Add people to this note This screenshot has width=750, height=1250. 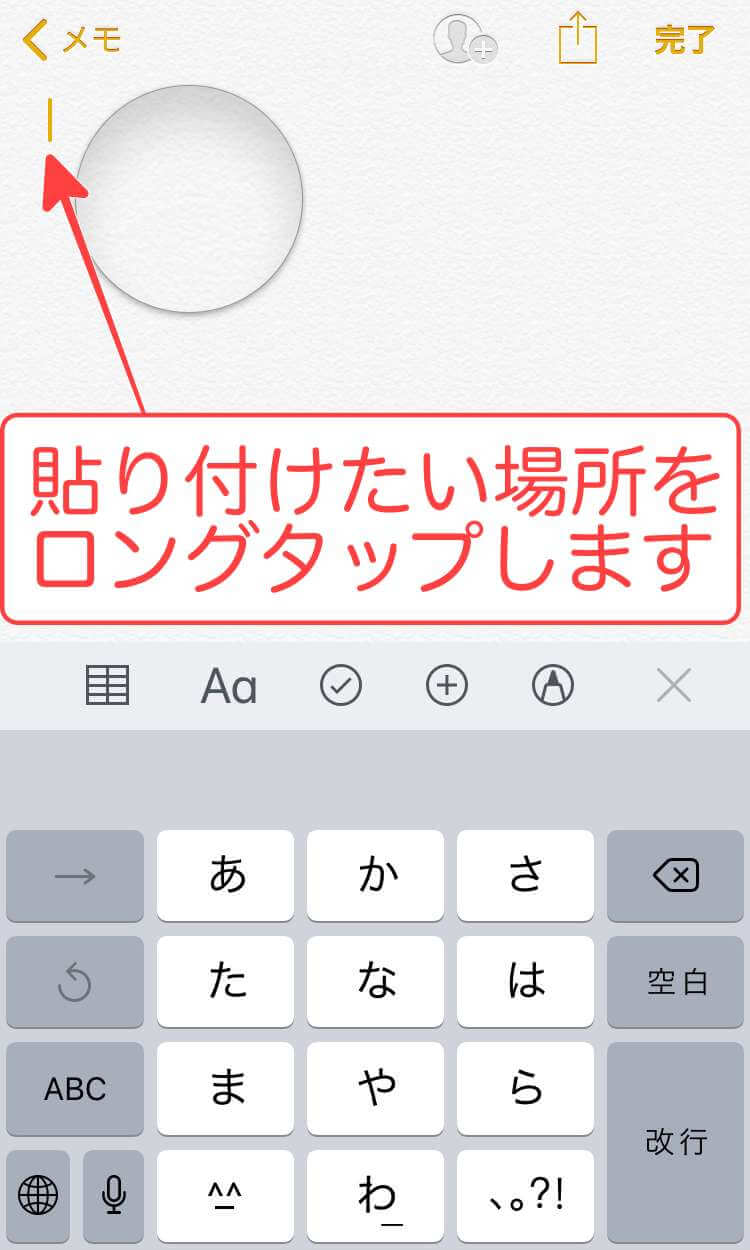465,40
